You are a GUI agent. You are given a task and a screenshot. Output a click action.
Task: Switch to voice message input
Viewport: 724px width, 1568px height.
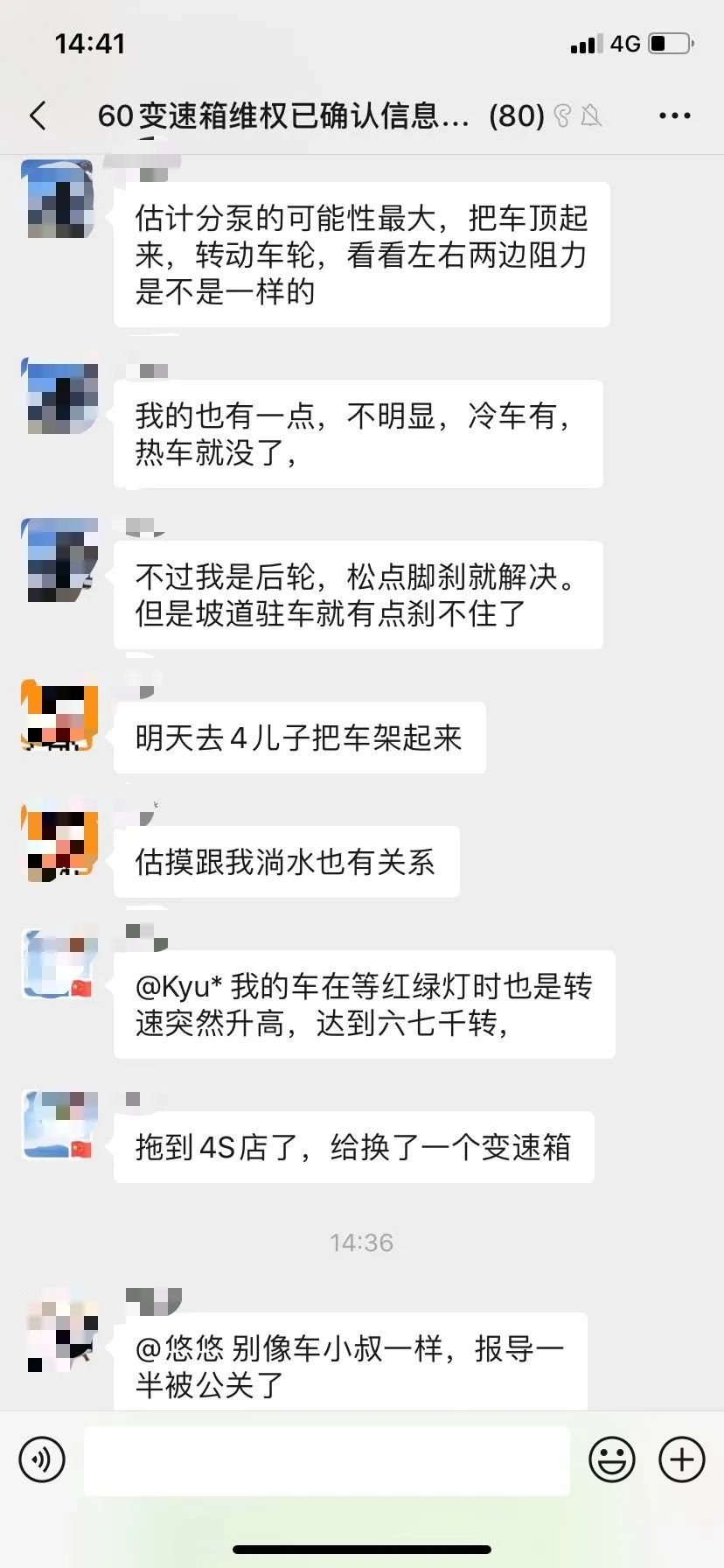click(x=42, y=1459)
